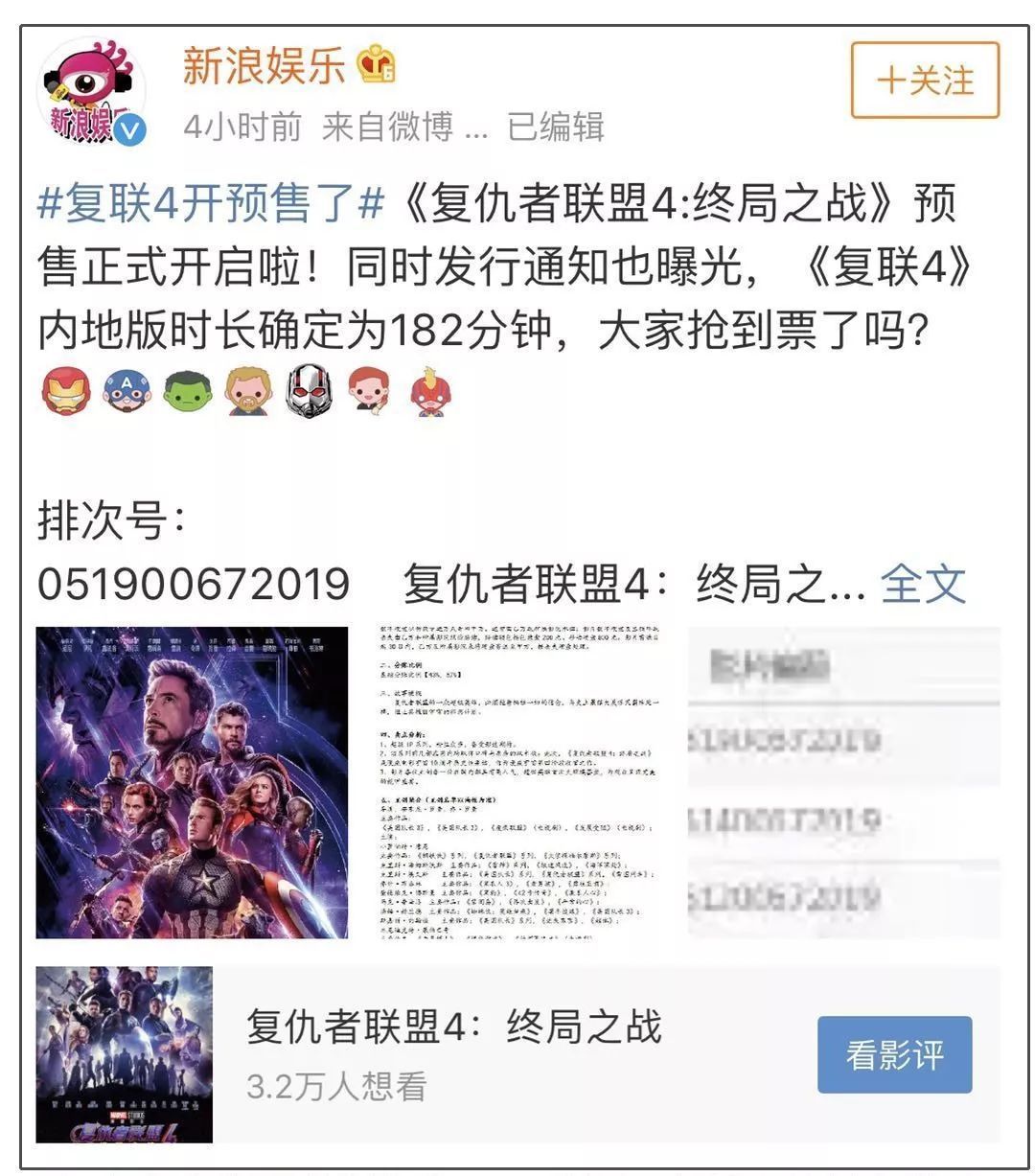The height and width of the screenshot is (1176, 1035).
Task: Click the Captain Marvel emoji
Action: pyautogui.click(x=430, y=392)
